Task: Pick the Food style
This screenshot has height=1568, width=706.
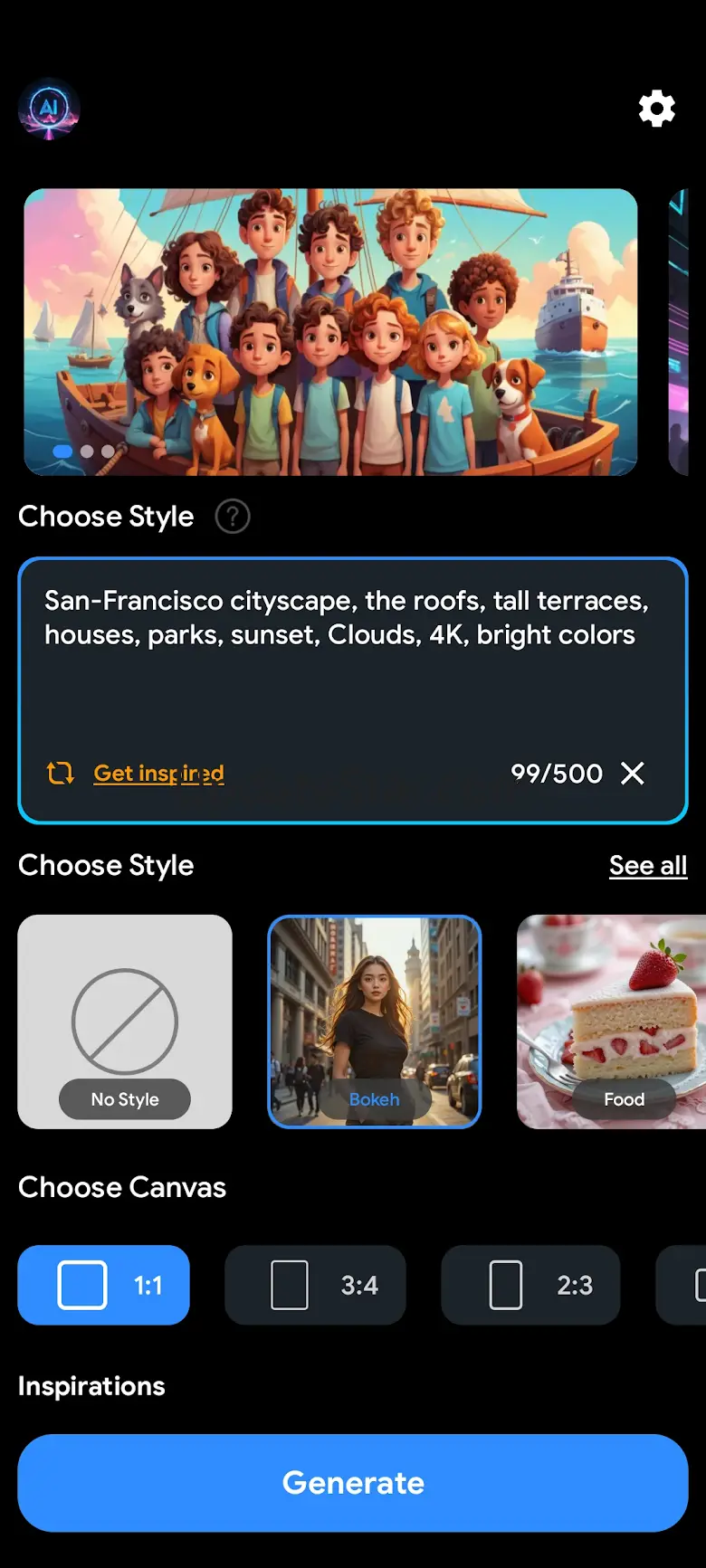Action: pyautogui.click(x=611, y=1022)
